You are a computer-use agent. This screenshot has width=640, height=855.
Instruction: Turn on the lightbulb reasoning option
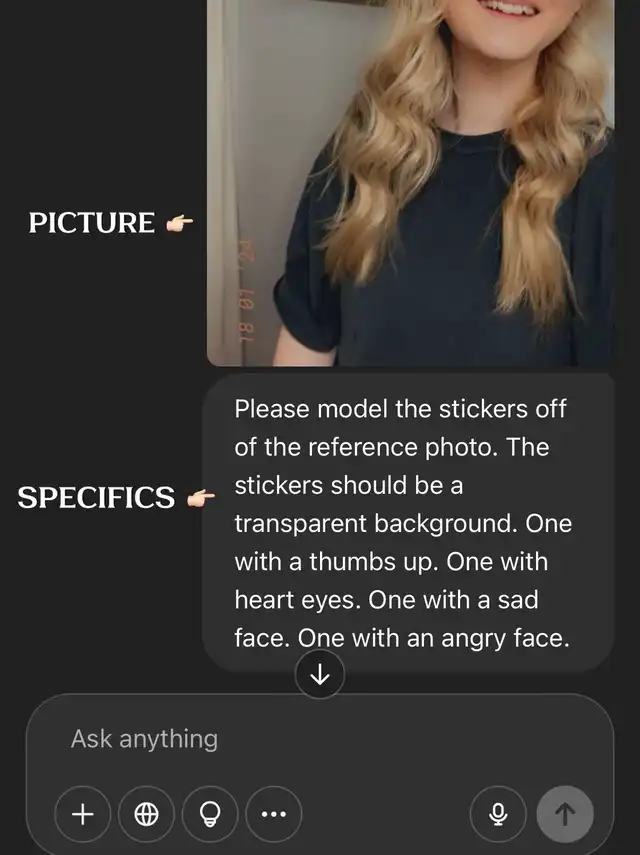pyautogui.click(x=210, y=814)
